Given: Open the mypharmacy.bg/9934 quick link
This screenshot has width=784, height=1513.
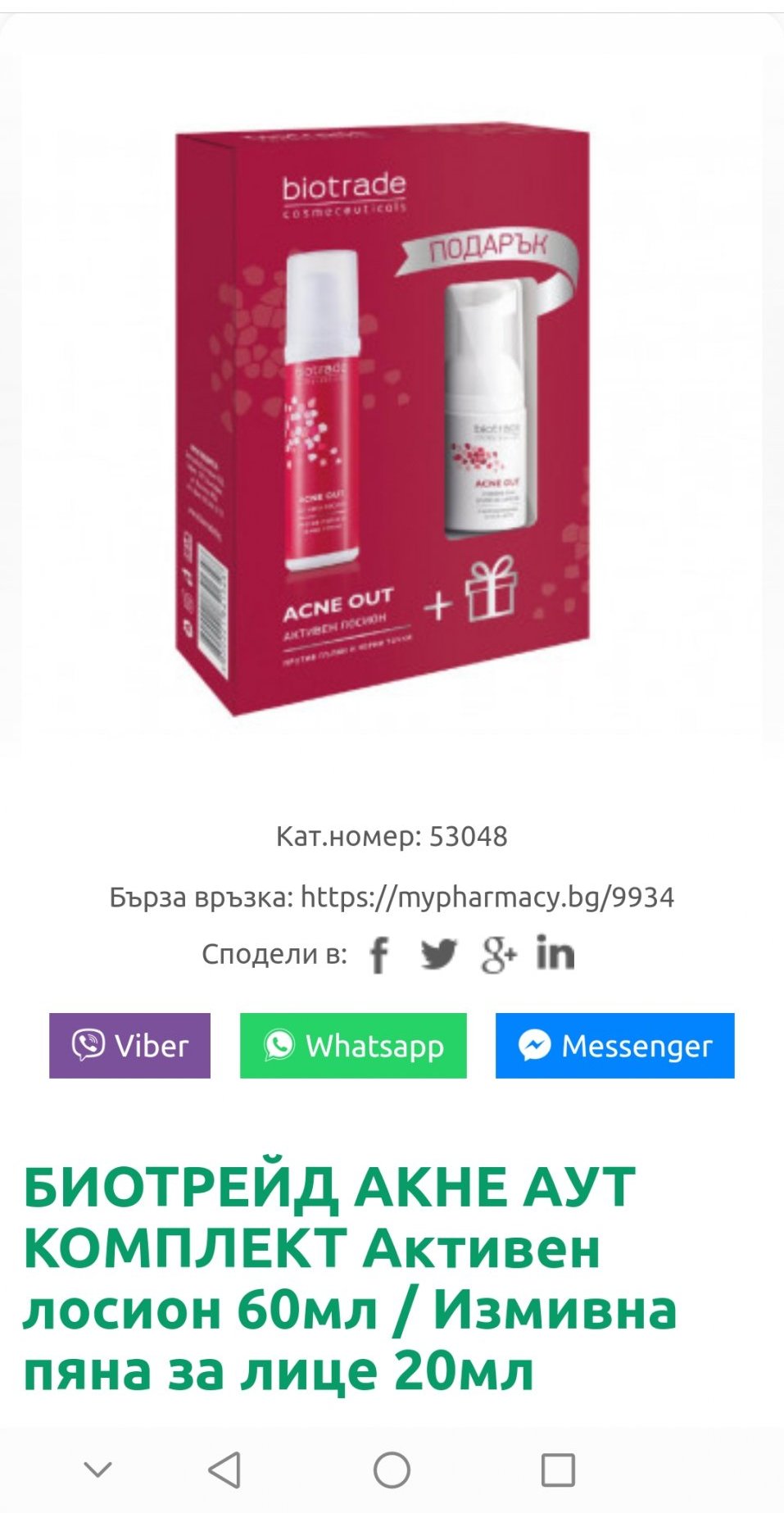Looking at the screenshot, I should point(487,897).
